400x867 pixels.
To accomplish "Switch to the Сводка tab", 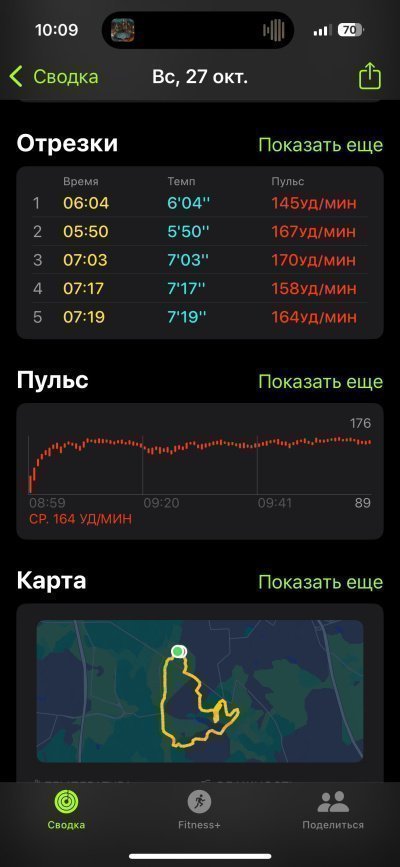I will (x=66, y=810).
